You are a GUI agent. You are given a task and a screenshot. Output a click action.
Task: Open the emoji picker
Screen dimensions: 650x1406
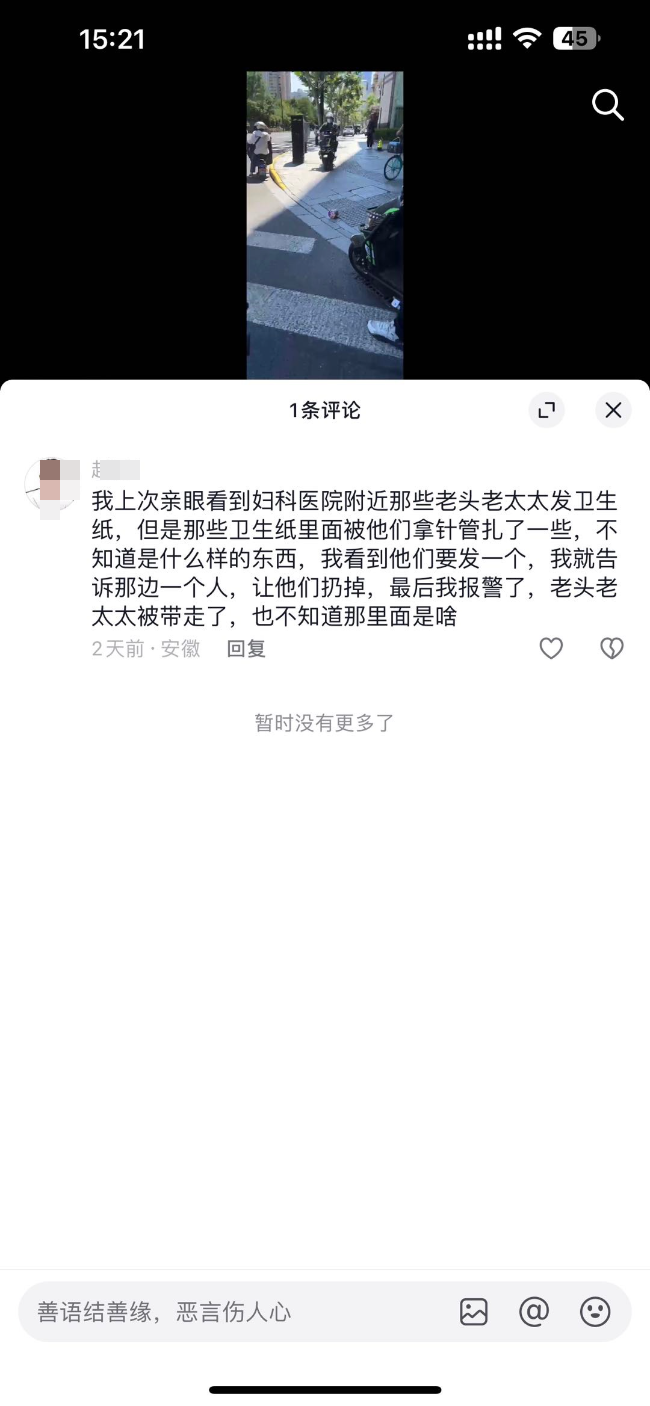click(595, 1312)
